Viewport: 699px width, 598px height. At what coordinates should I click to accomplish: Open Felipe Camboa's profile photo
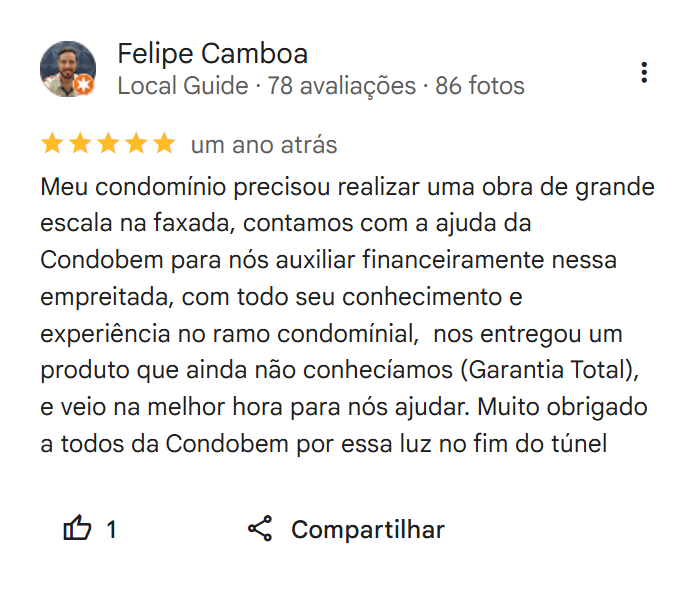coord(68,69)
